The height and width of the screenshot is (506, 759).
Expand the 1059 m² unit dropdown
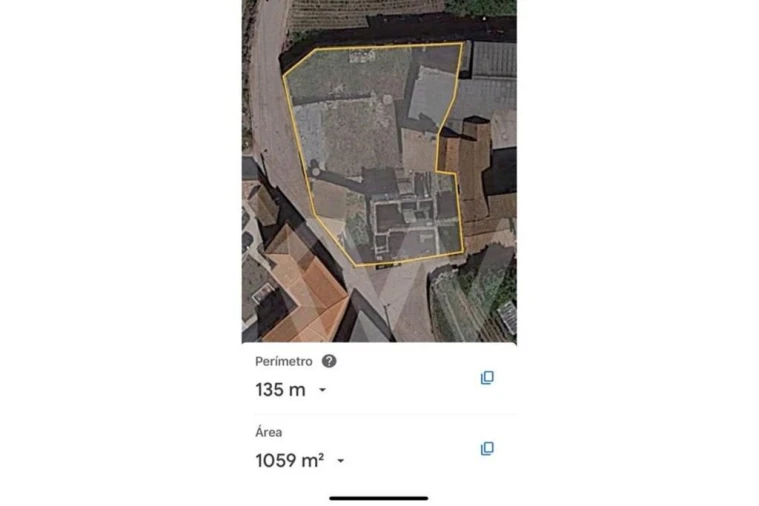(341, 461)
